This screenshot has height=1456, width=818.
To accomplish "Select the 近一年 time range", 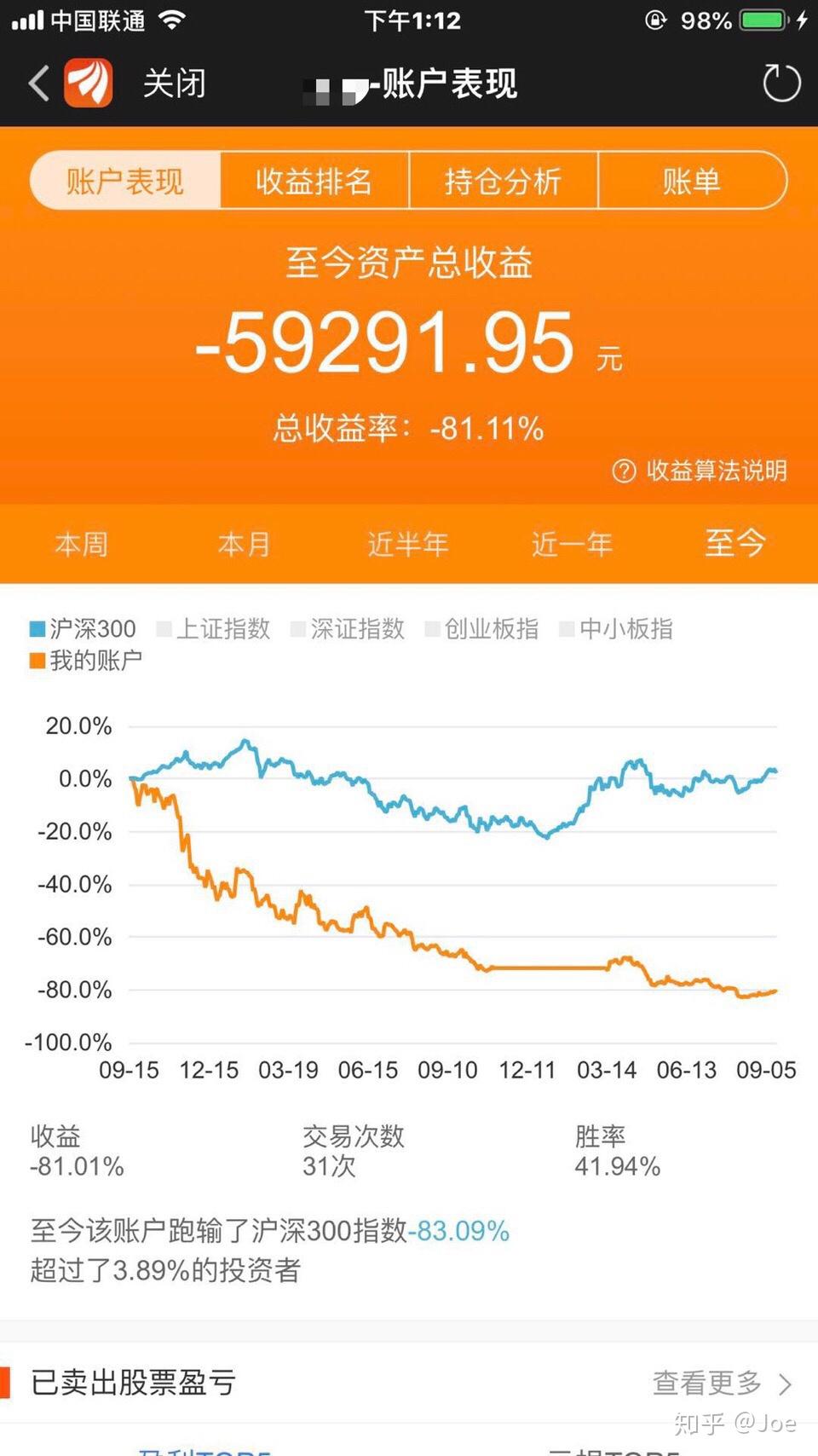I will point(572,544).
